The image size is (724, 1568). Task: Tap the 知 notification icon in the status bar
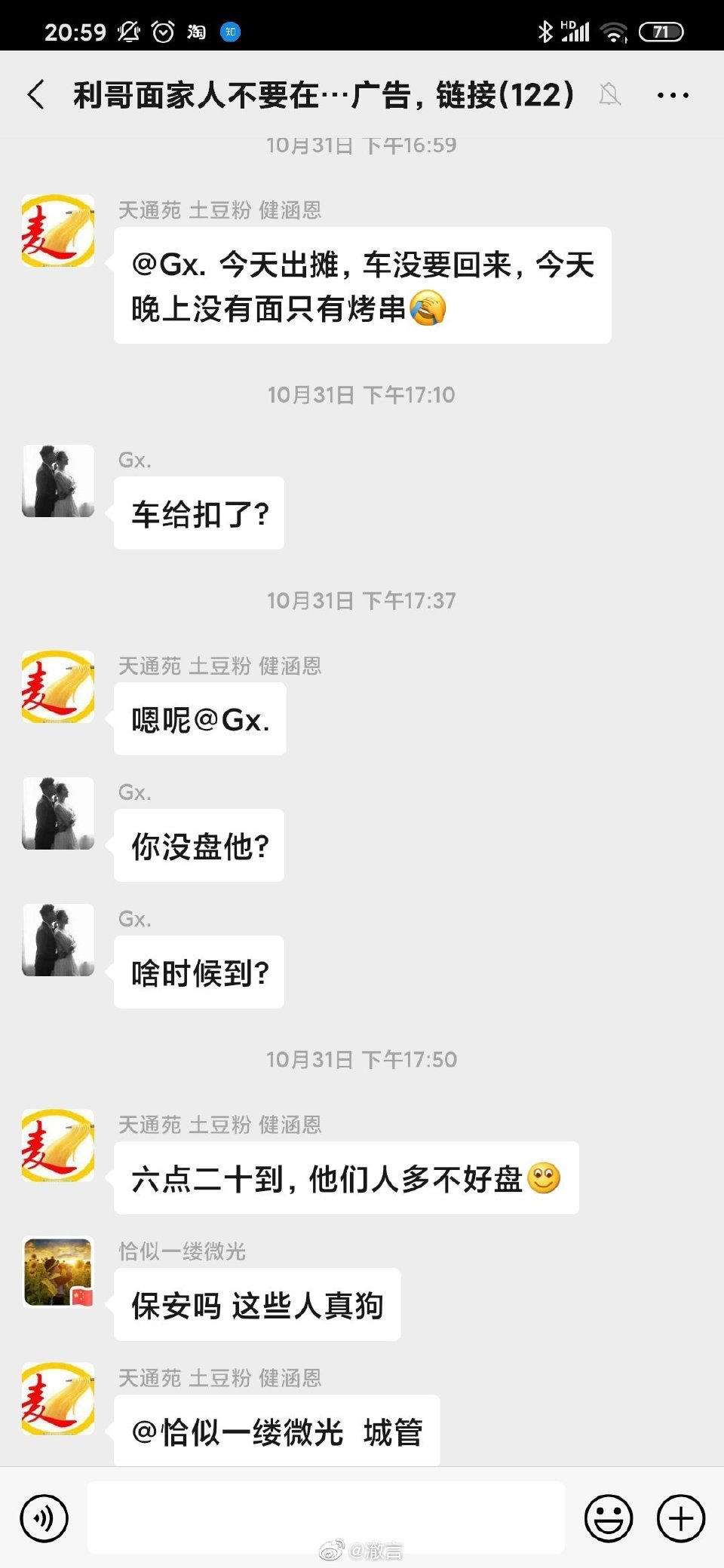[x=230, y=32]
